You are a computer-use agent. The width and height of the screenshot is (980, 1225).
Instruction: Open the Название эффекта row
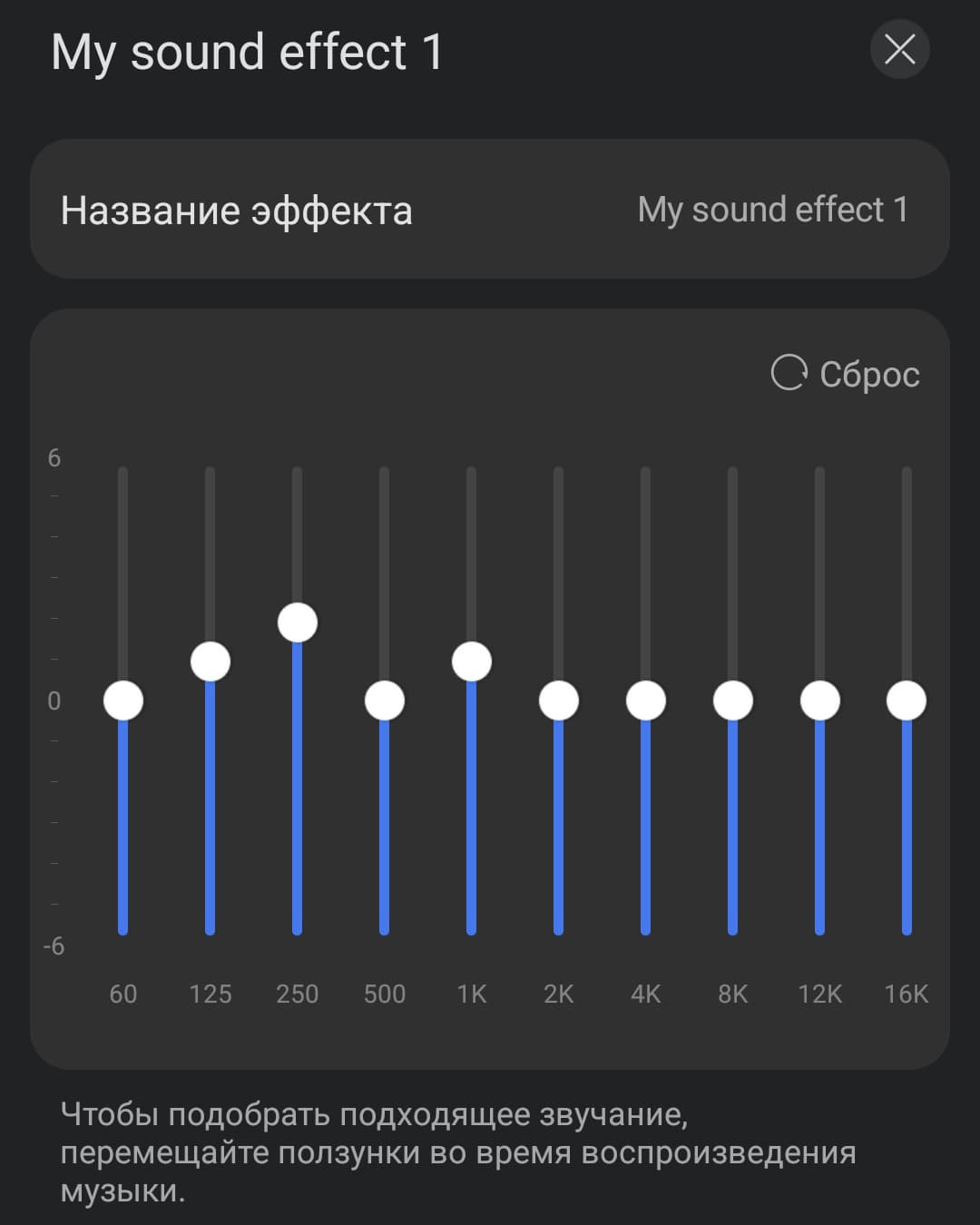(x=490, y=210)
